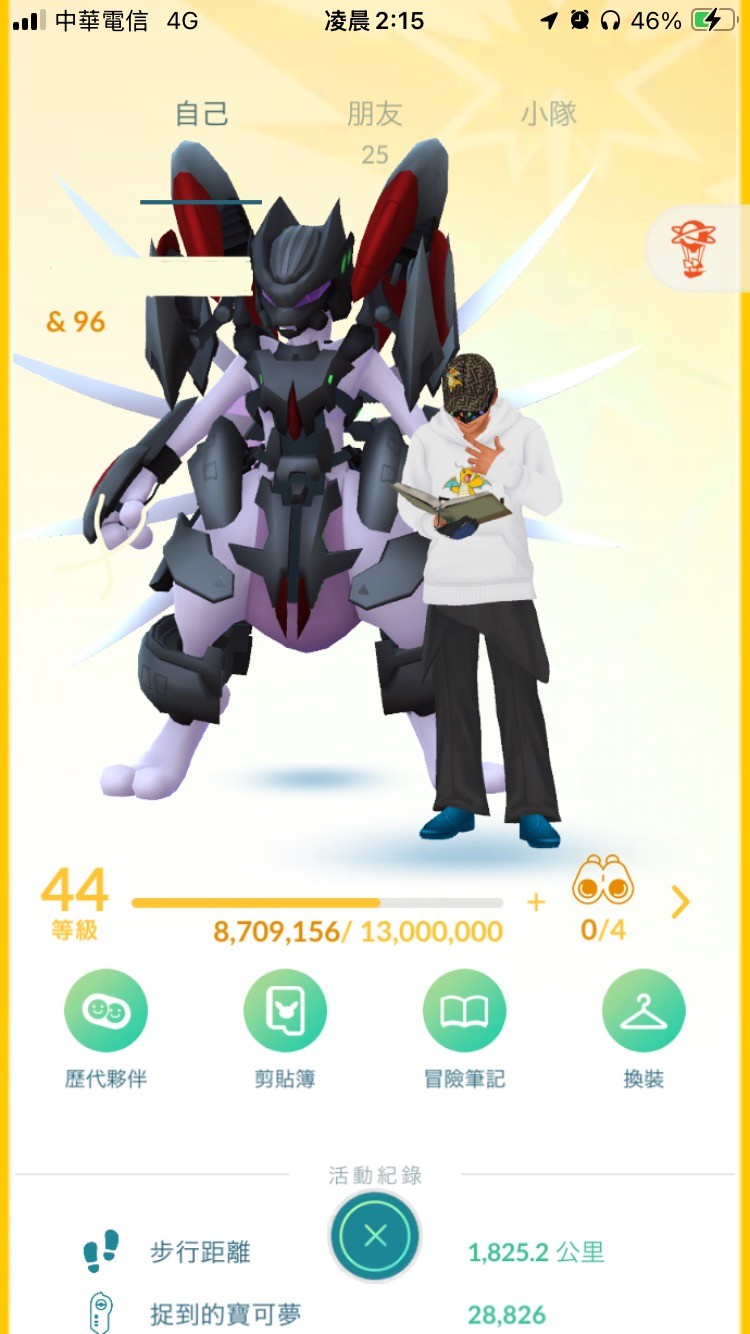Screen dimensions: 750x1334
Task: Tap the plus next to XP bar
Action: pyautogui.click(x=536, y=902)
